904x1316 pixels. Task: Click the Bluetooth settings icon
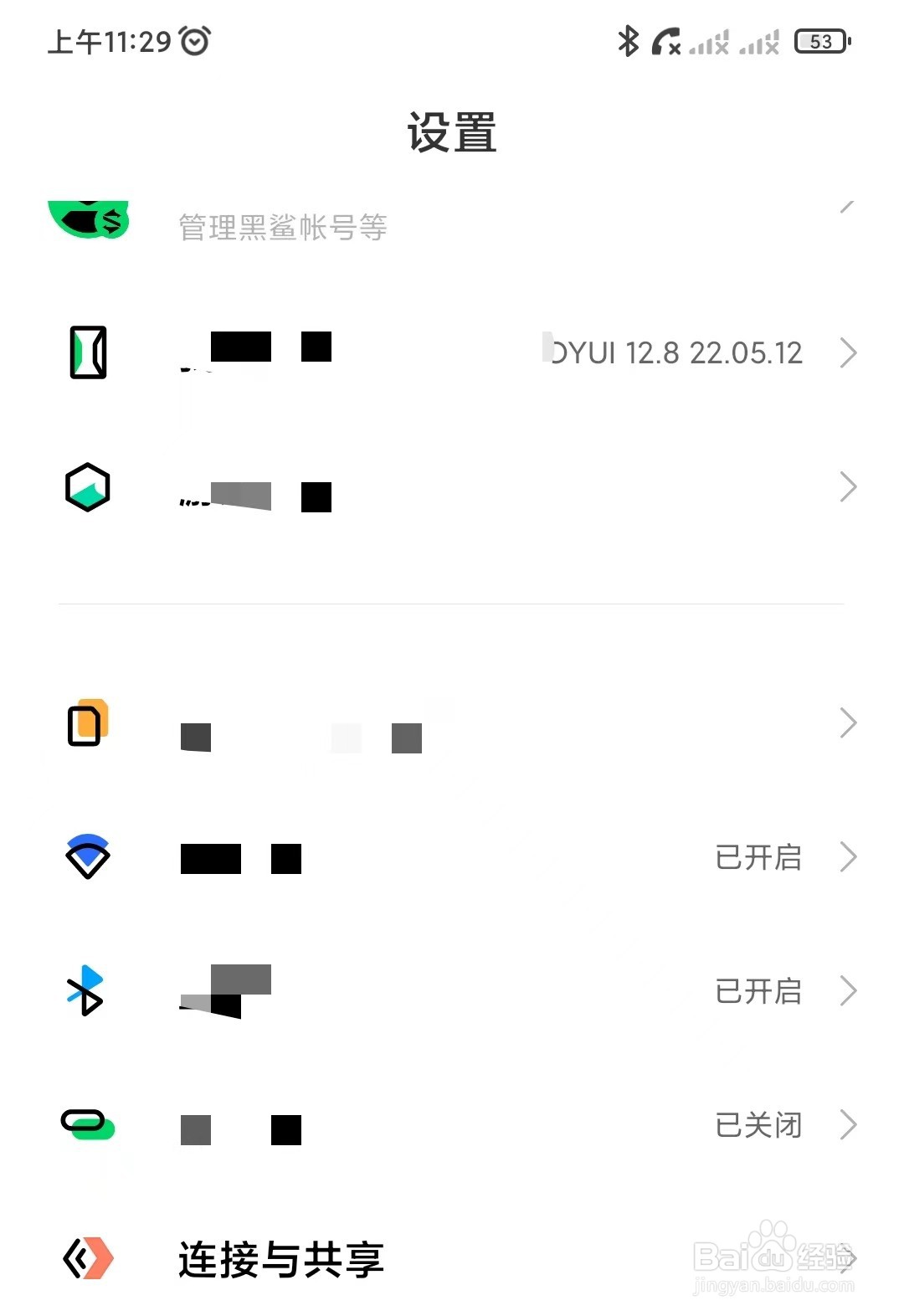pyautogui.click(x=84, y=991)
